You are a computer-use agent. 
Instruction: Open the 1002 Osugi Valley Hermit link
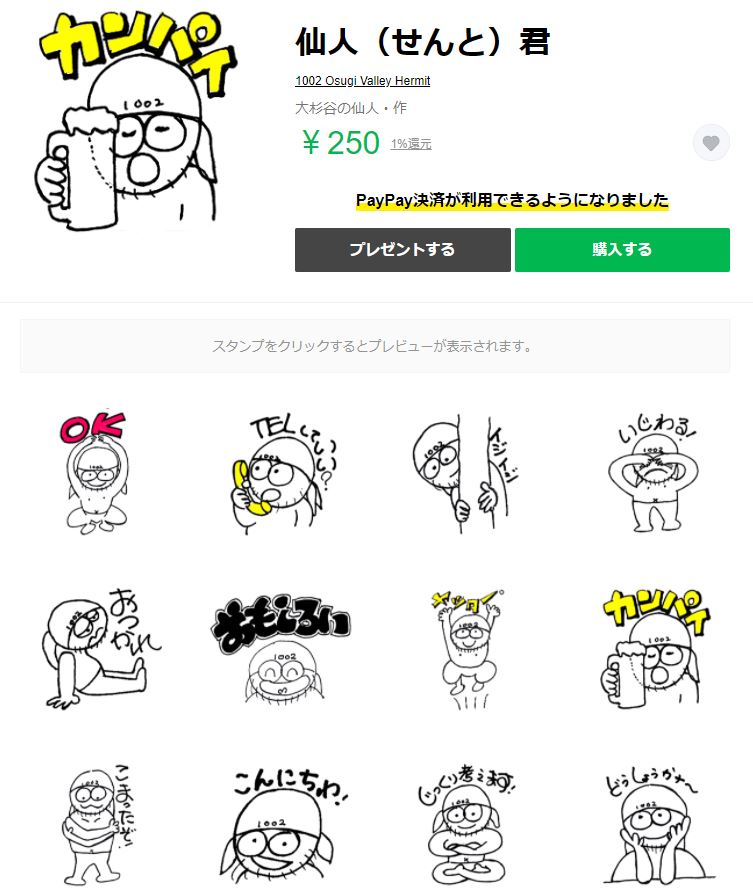coord(362,81)
